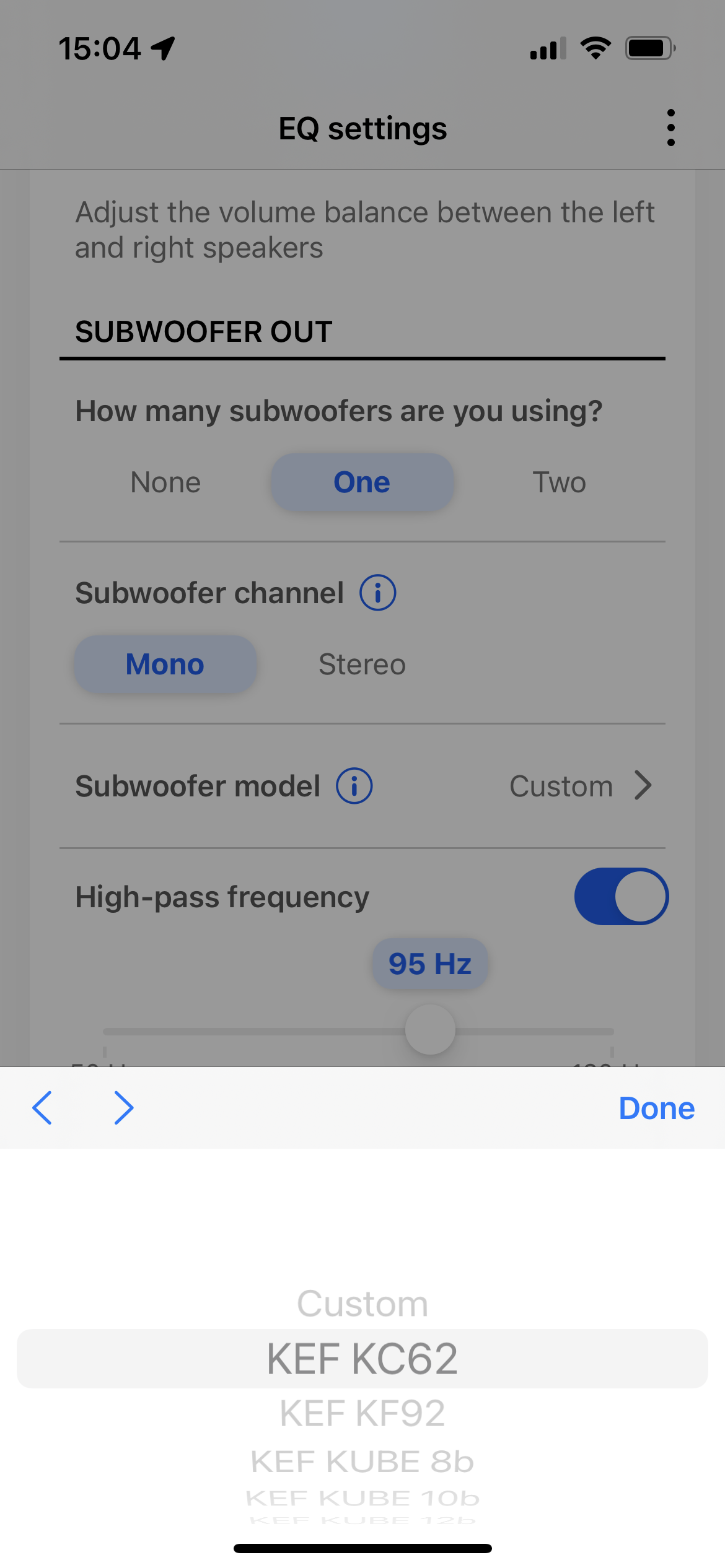Disable the High-pass frequency toggle
Viewport: 725px width, 1568px height.
coord(622,896)
